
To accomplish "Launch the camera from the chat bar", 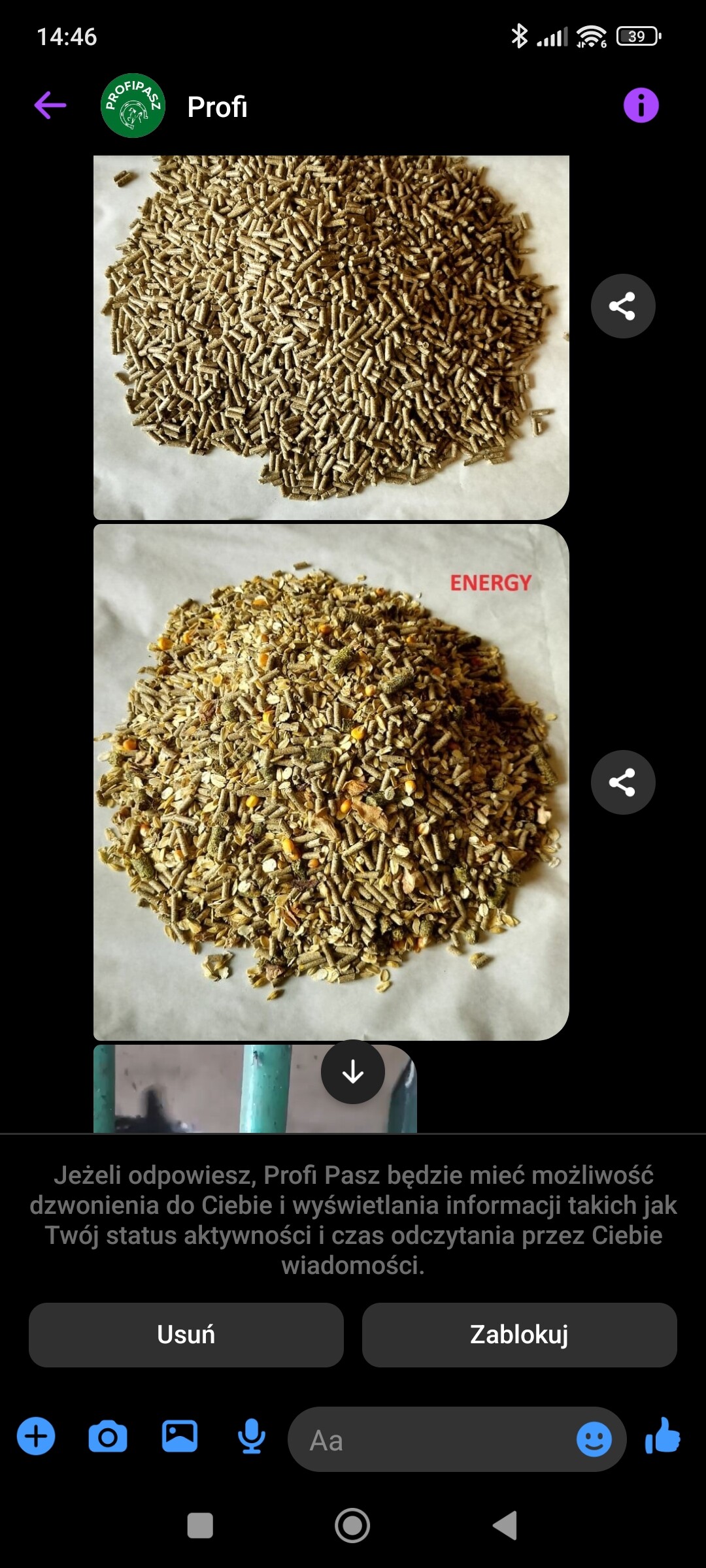I will [108, 1437].
